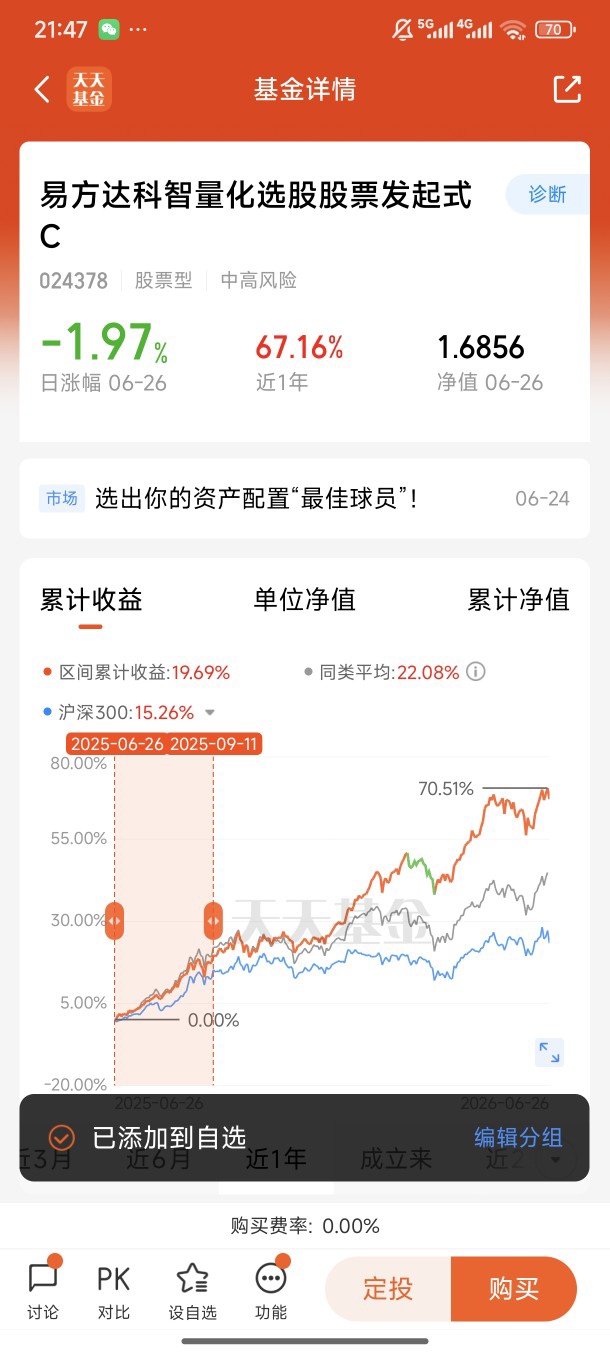
Task: Tap 编辑分组 in the toast
Action: pos(518,1137)
